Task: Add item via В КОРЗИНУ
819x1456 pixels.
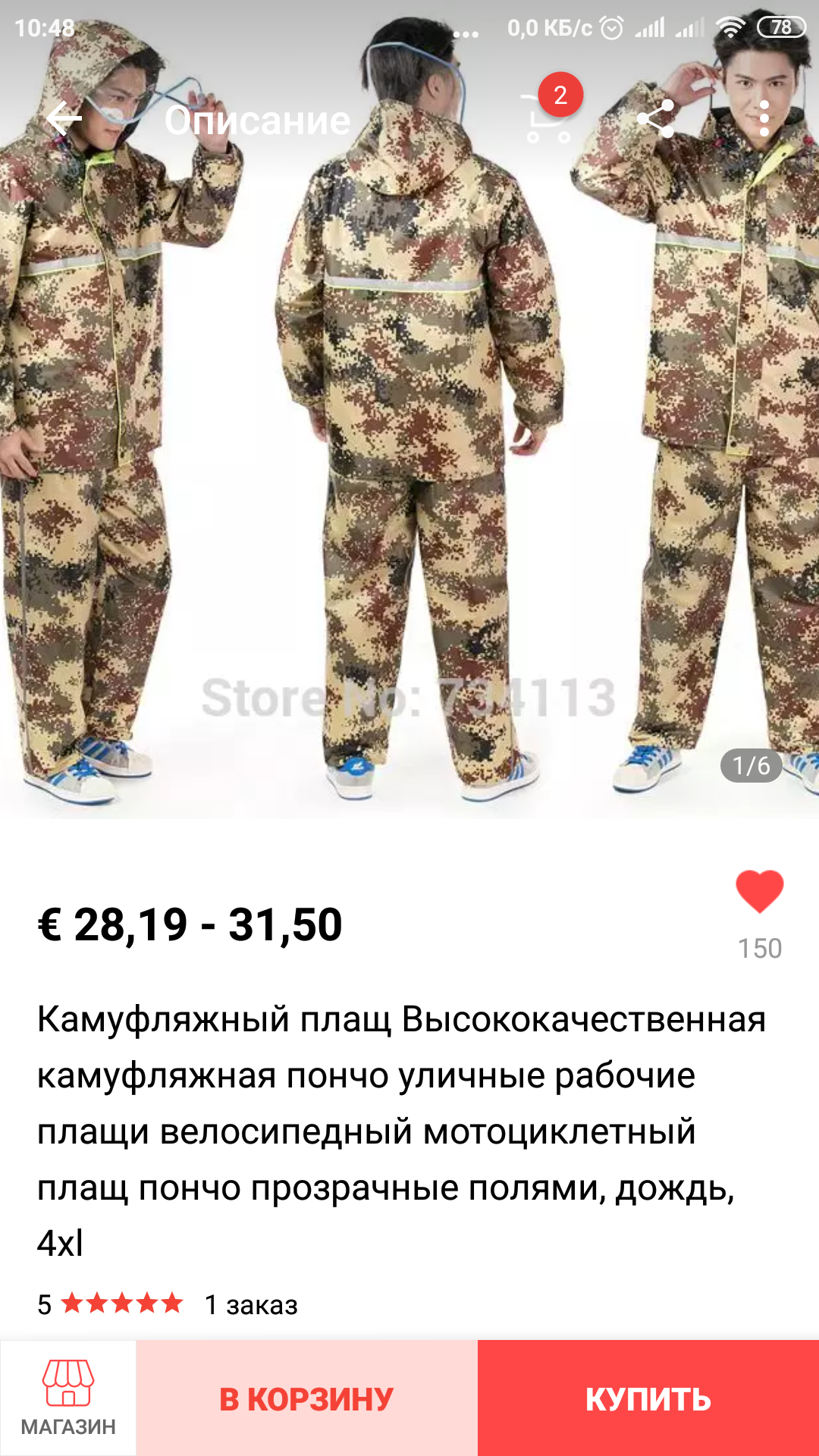Action: (x=307, y=1398)
